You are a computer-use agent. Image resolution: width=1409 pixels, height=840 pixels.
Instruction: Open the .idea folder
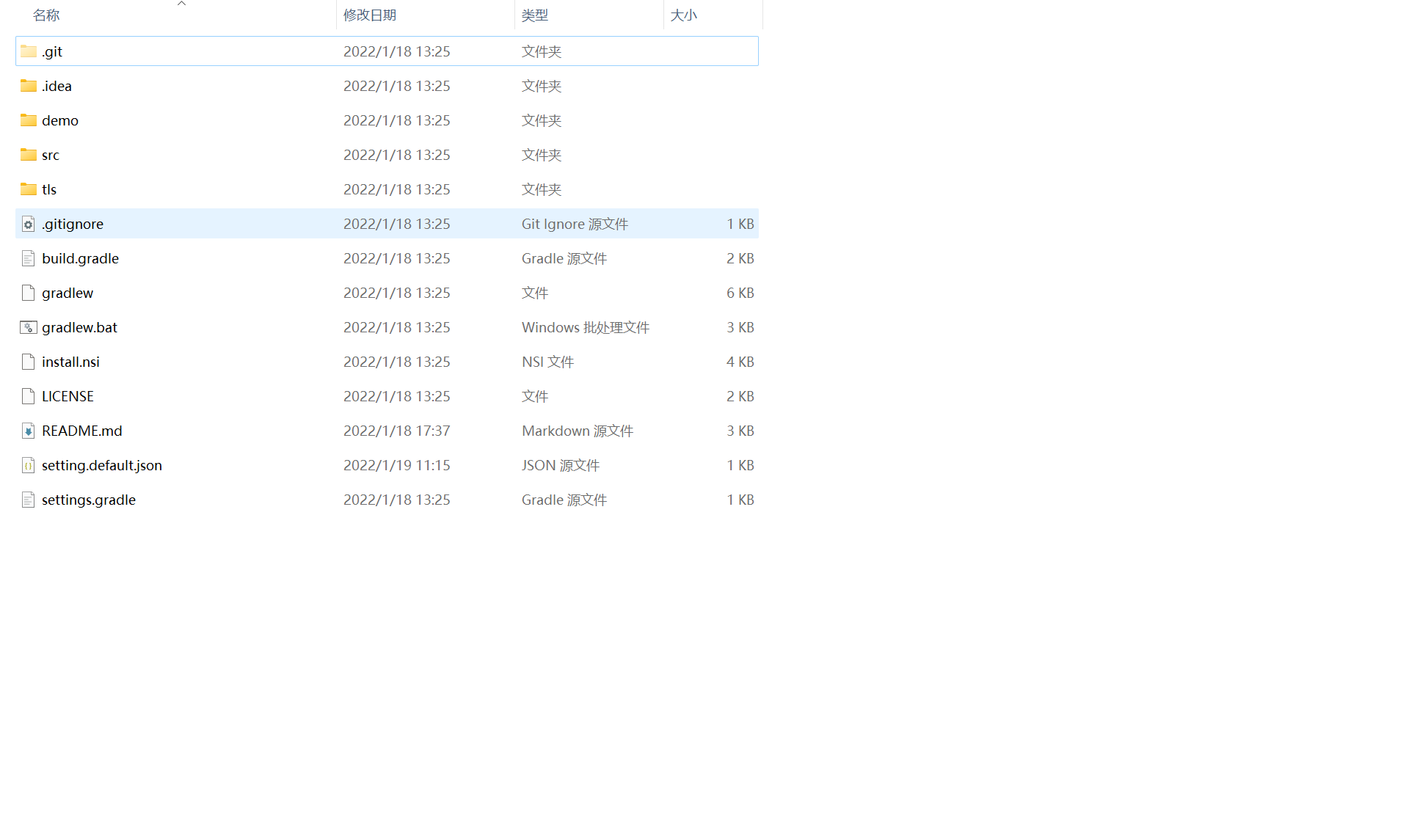point(57,86)
